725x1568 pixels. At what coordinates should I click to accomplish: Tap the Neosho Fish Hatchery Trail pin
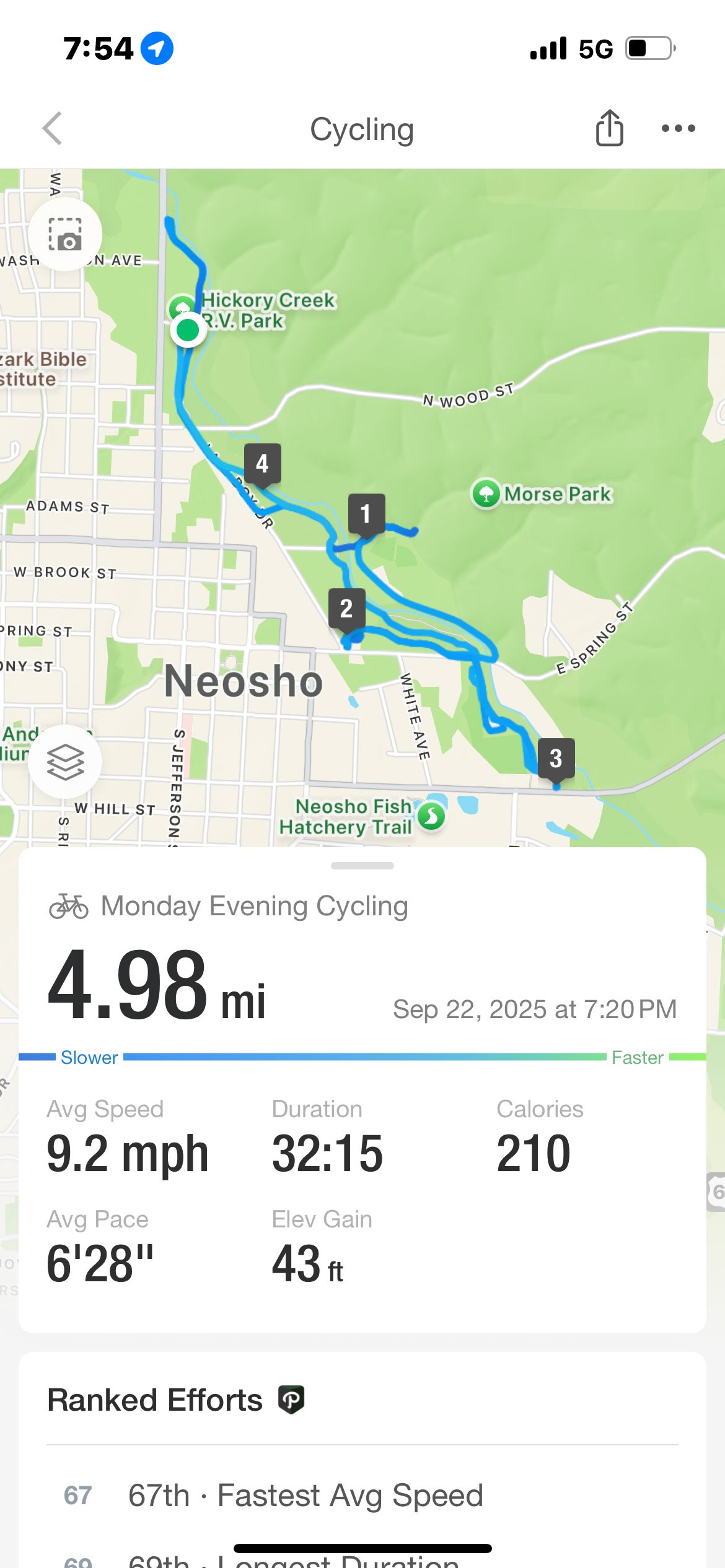click(431, 816)
